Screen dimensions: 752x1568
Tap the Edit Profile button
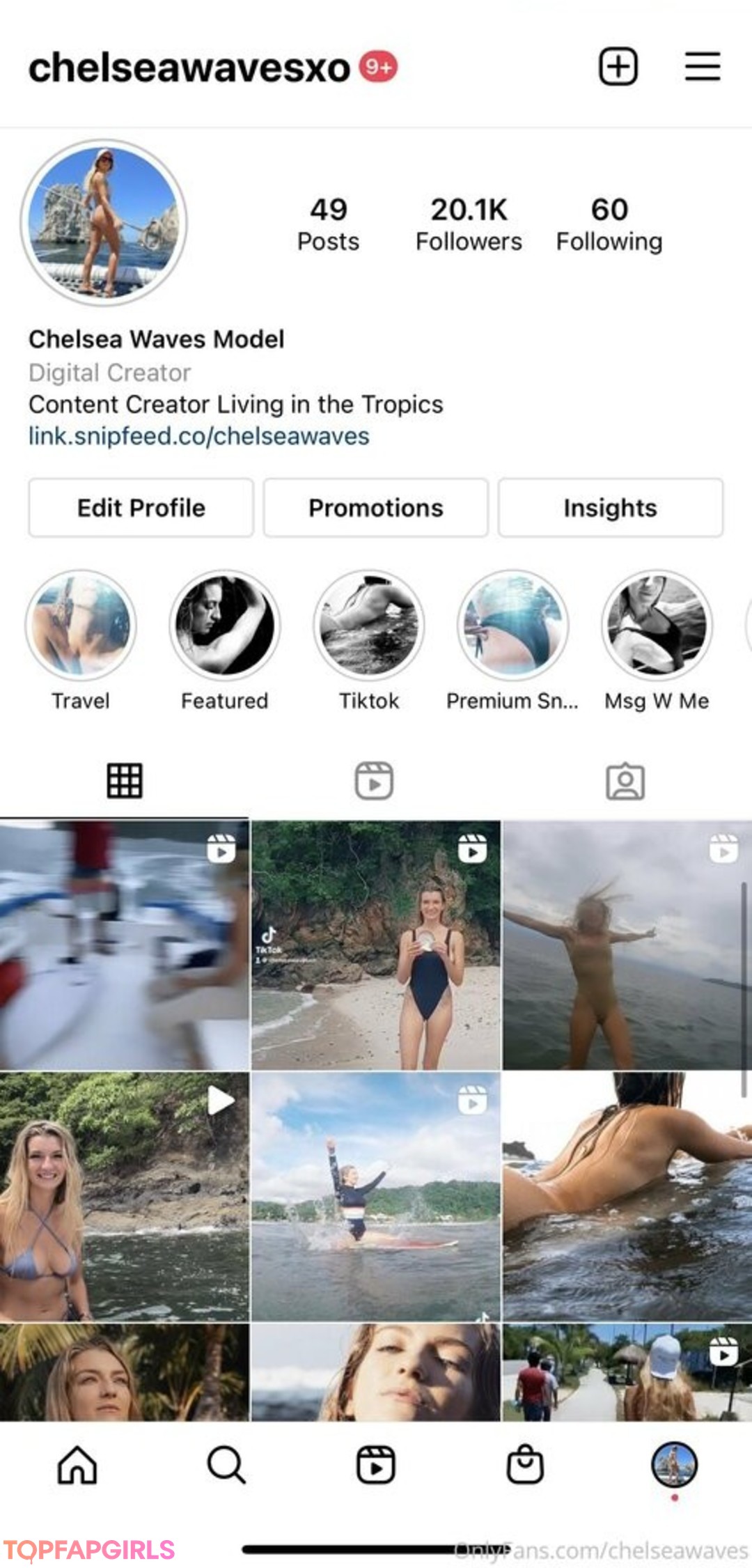pyautogui.click(x=141, y=508)
